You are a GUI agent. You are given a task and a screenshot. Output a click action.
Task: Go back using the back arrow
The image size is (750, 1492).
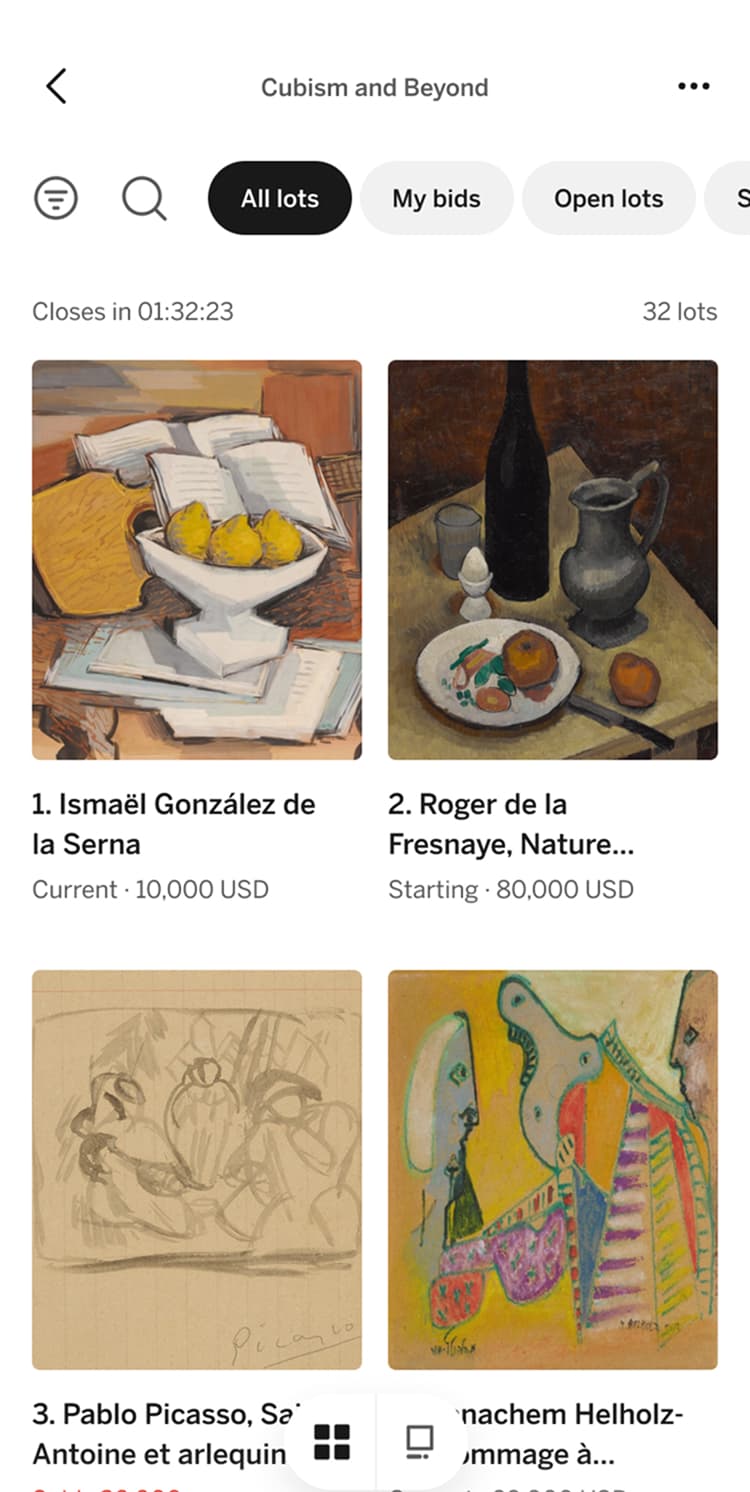(x=55, y=86)
